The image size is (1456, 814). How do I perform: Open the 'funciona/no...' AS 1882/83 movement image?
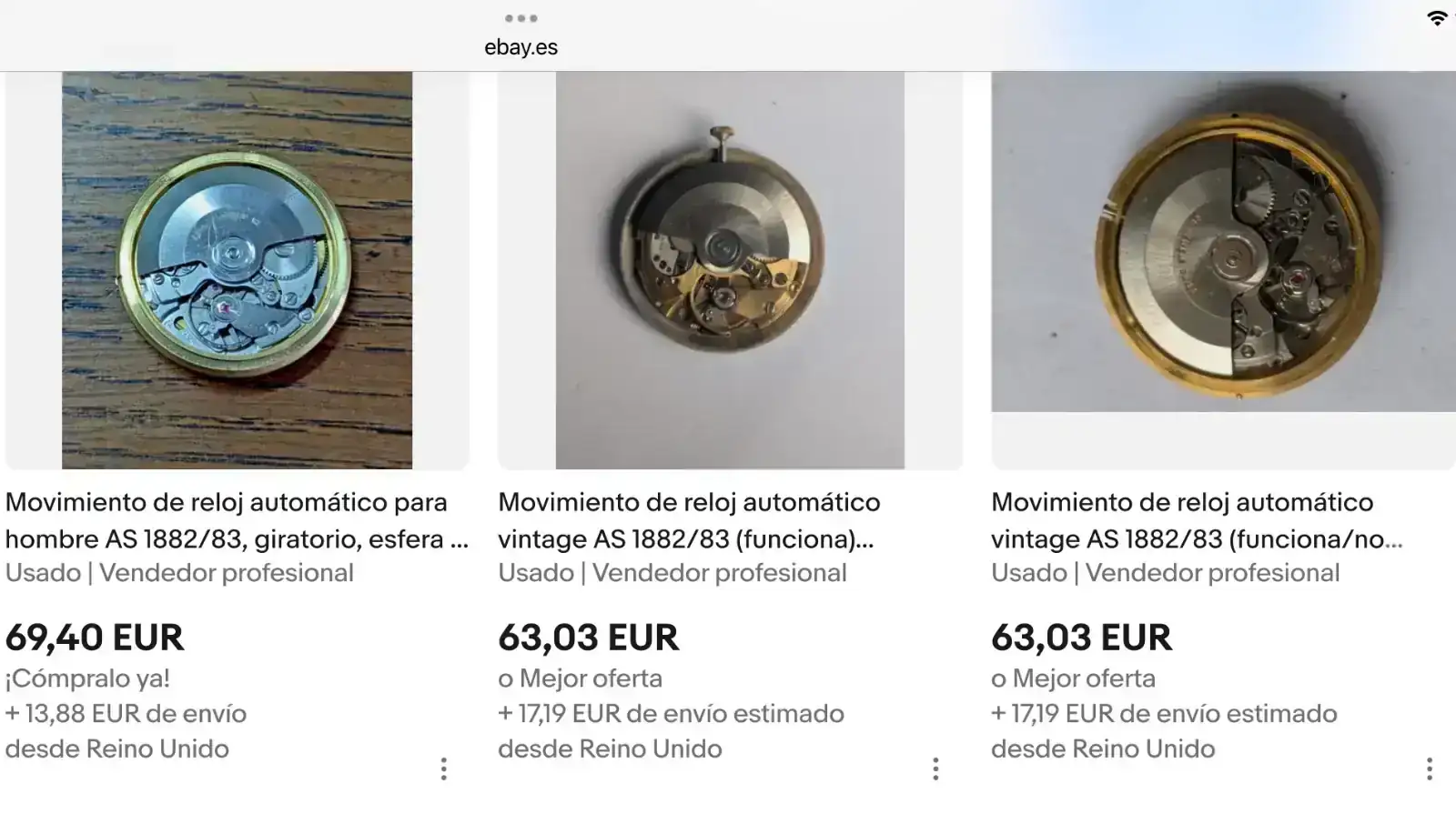coord(1223,243)
